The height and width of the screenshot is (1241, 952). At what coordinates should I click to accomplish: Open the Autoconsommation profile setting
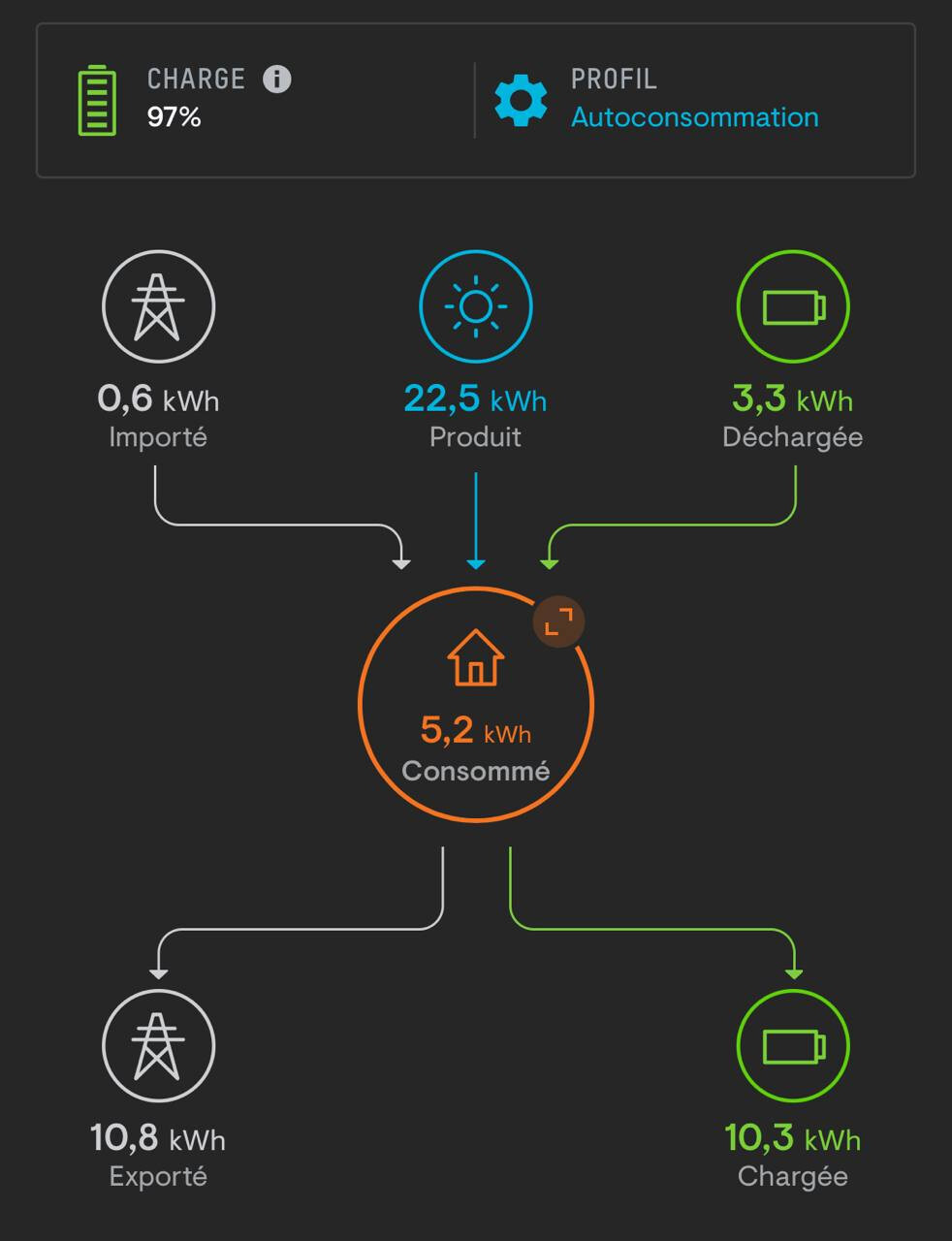(694, 117)
